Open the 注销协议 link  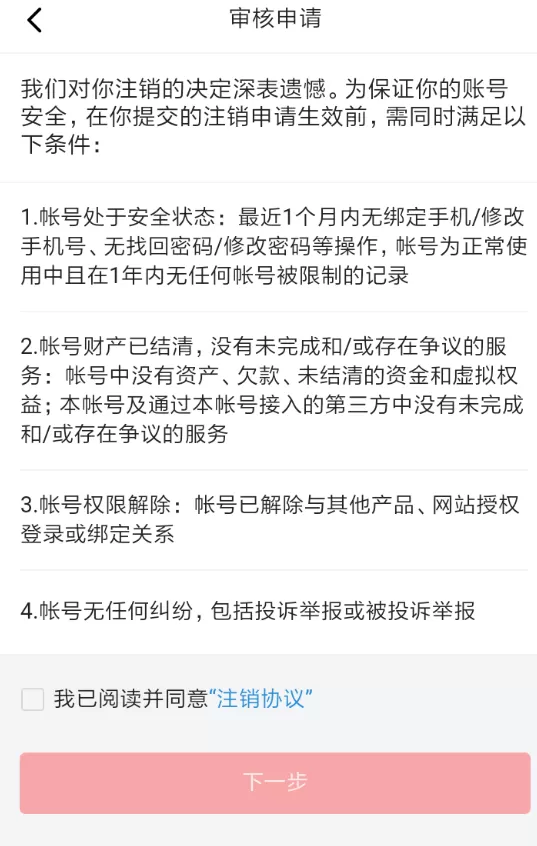[x=260, y=699]
